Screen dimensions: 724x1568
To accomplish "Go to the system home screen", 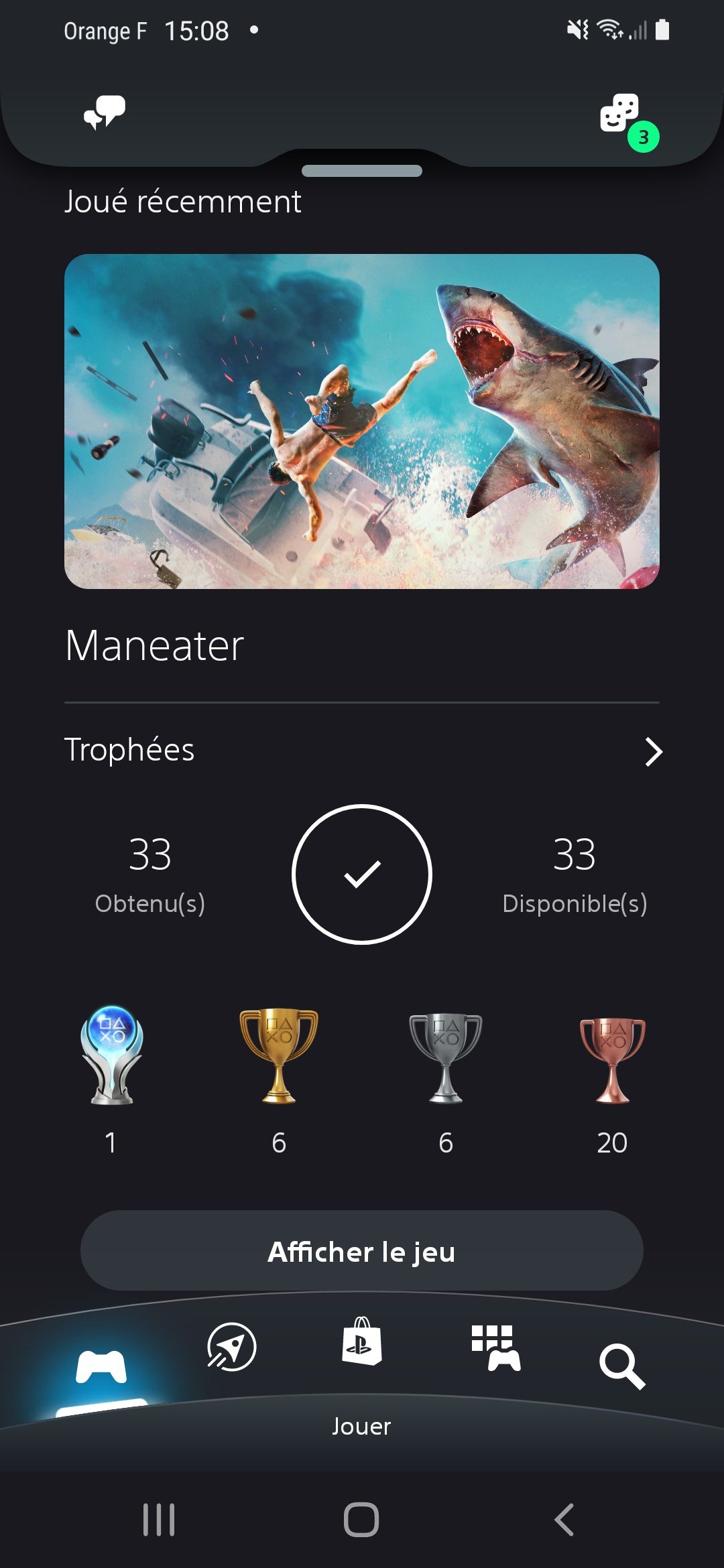I will (361, 1519).
